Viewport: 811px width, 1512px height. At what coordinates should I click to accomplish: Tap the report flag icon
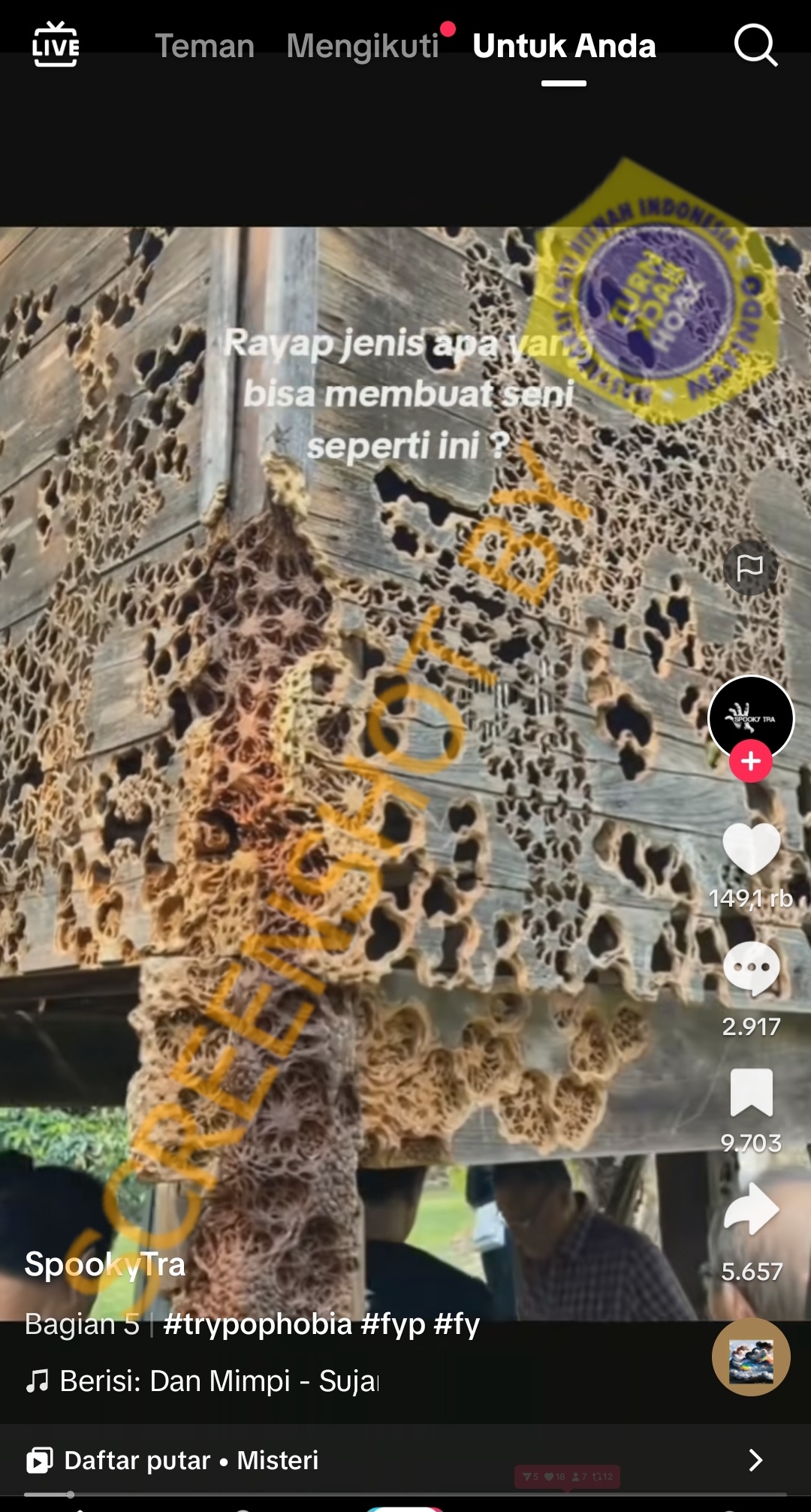pyautogui.click(x=750, y=568)
